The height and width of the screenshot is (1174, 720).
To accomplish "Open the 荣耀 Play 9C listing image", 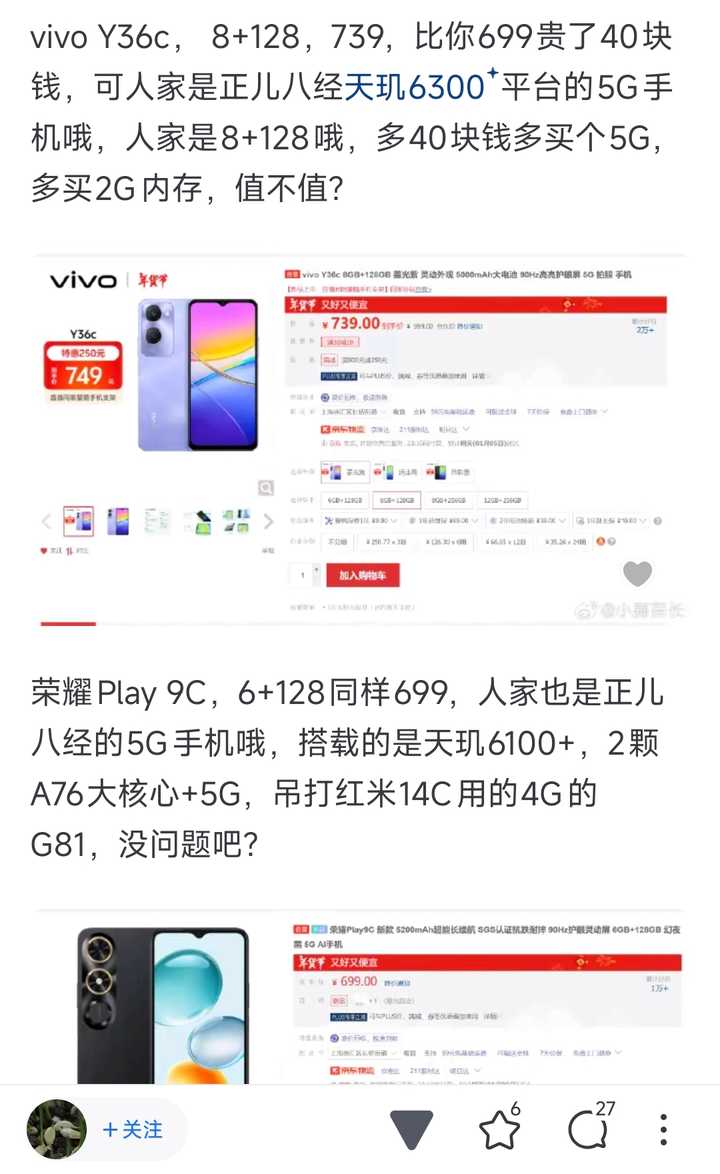I will click(x=360, y=997).
